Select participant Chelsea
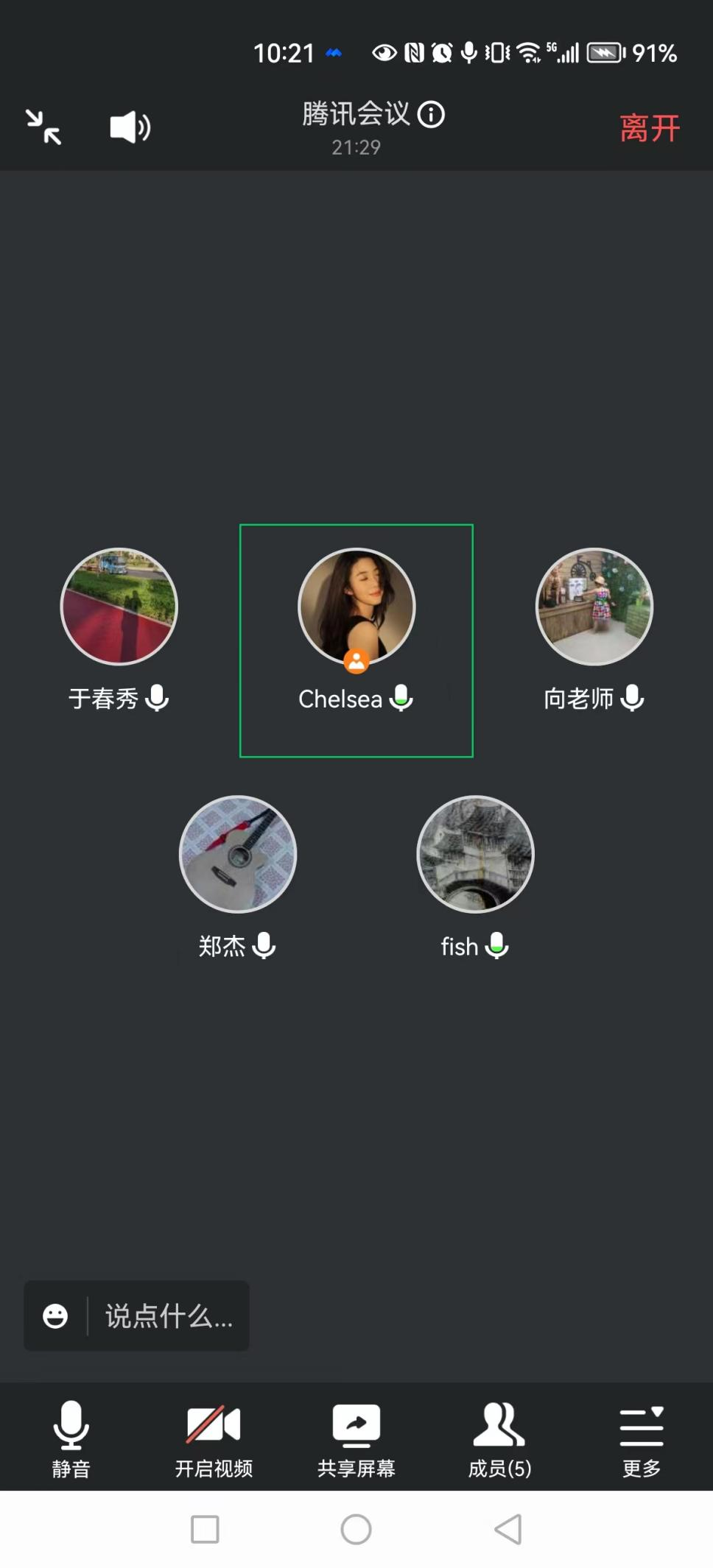 (x=356, y=607)
